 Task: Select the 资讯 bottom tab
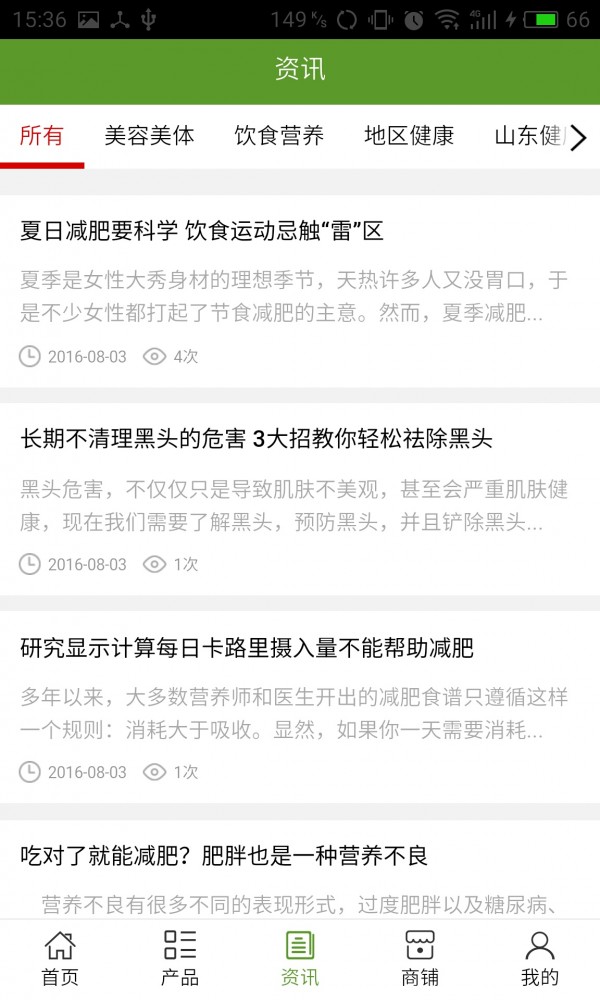pyautogui.click(x=300, y=958)
